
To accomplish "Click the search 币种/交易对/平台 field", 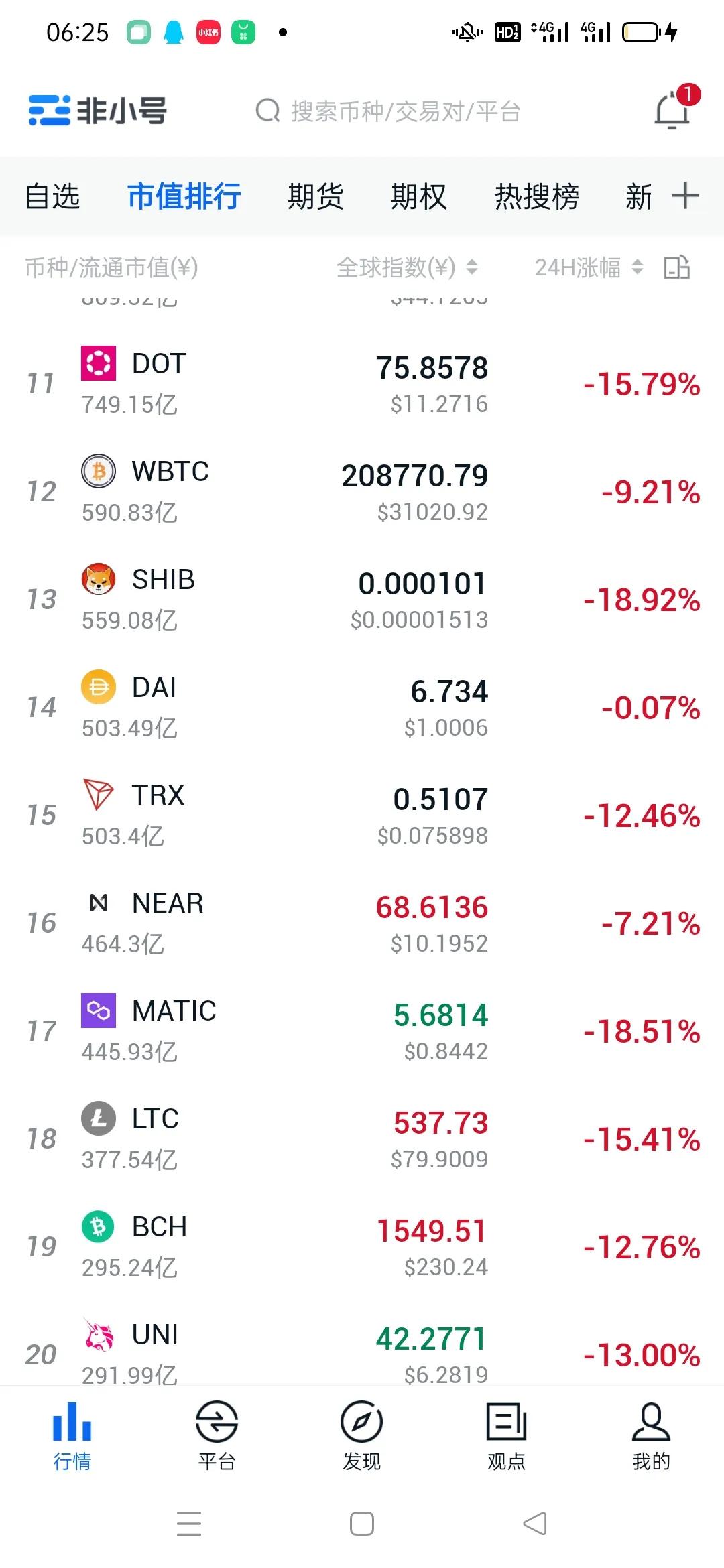I will click(x=402, y=111).
